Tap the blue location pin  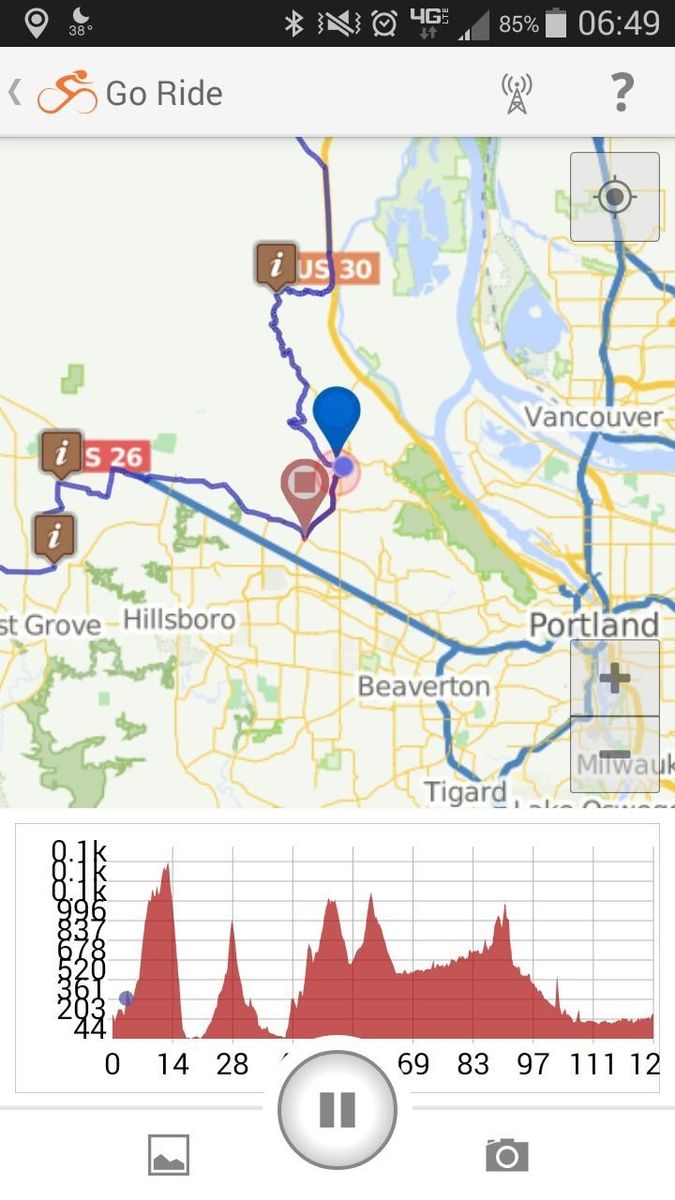(336, 416)
